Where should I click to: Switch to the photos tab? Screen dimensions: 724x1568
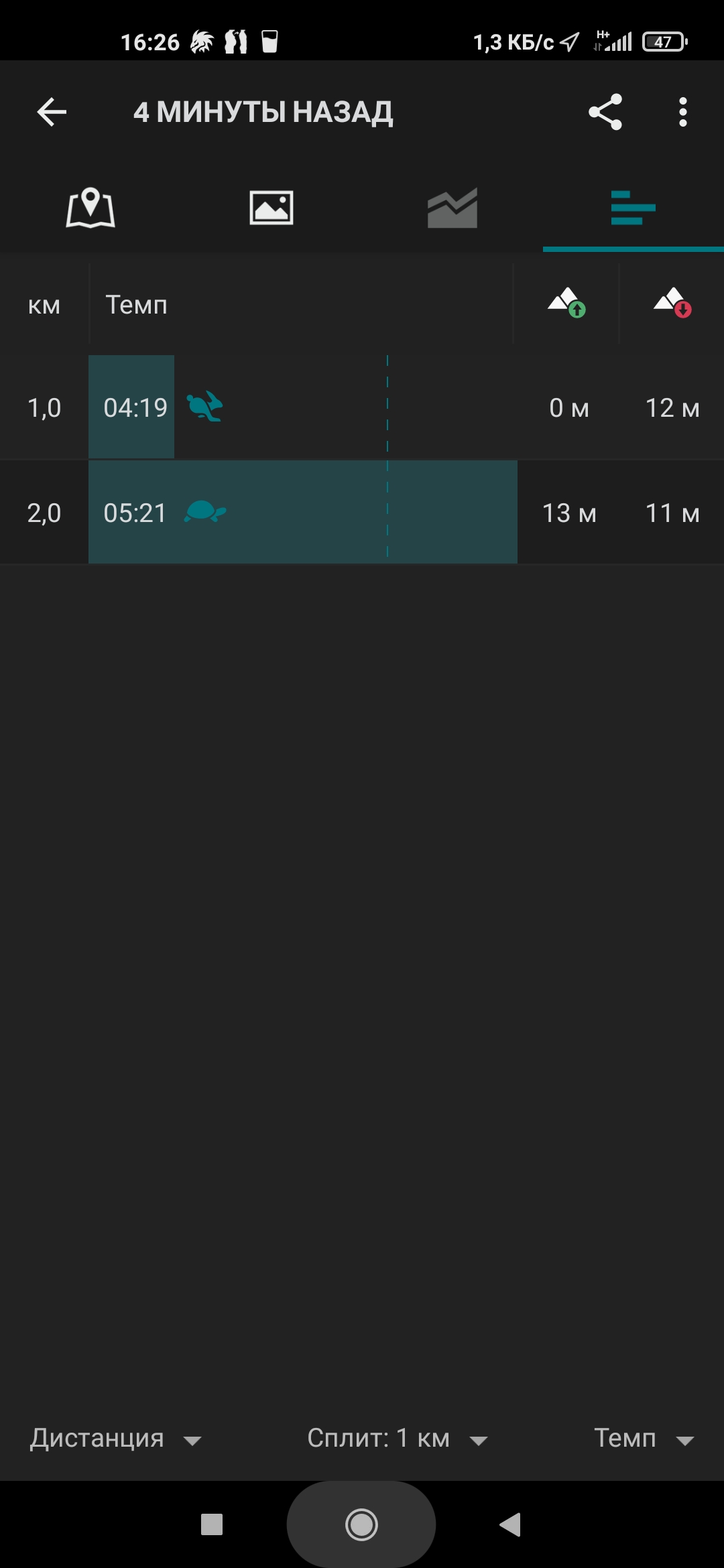271,208
